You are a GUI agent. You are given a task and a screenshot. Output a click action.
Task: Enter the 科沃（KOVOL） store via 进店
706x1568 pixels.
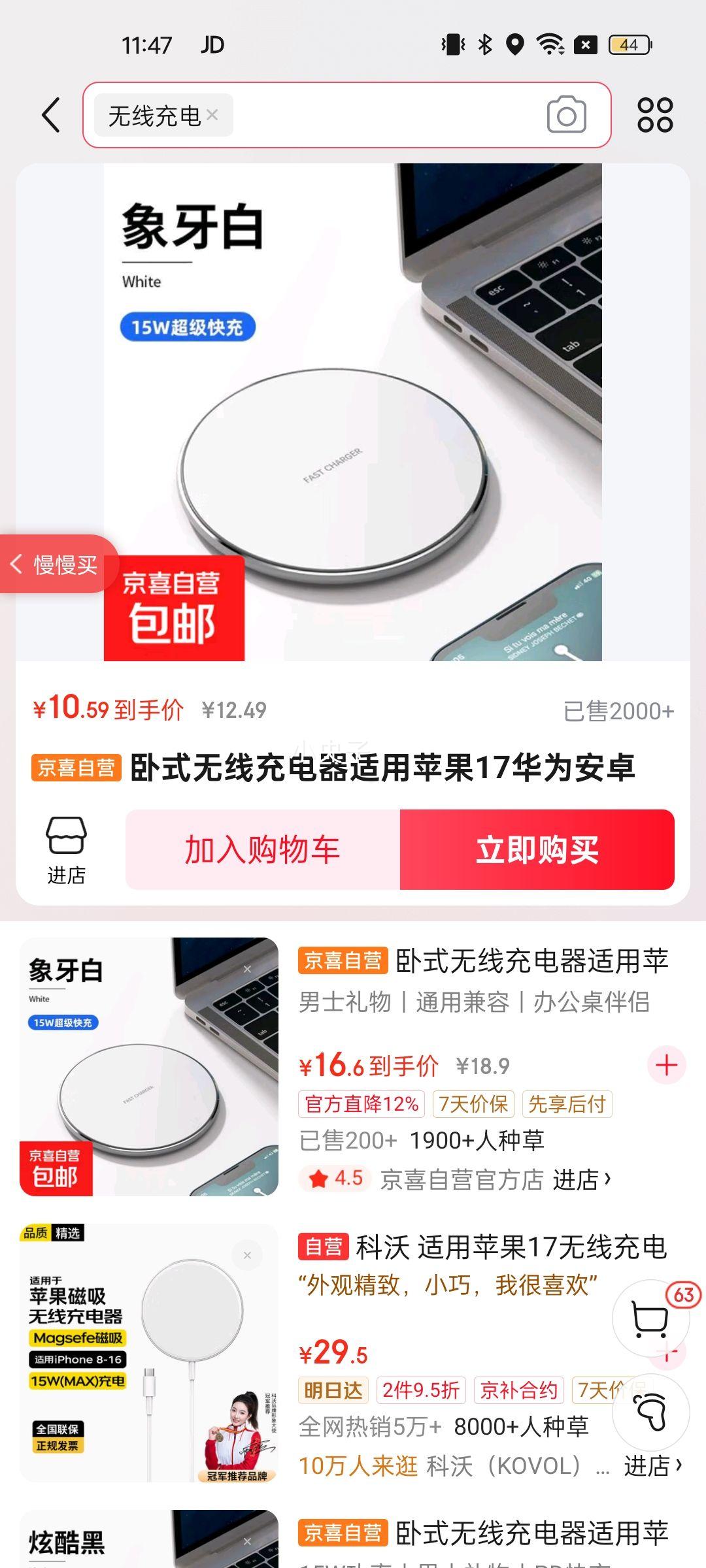click(x=652, y=1466)
